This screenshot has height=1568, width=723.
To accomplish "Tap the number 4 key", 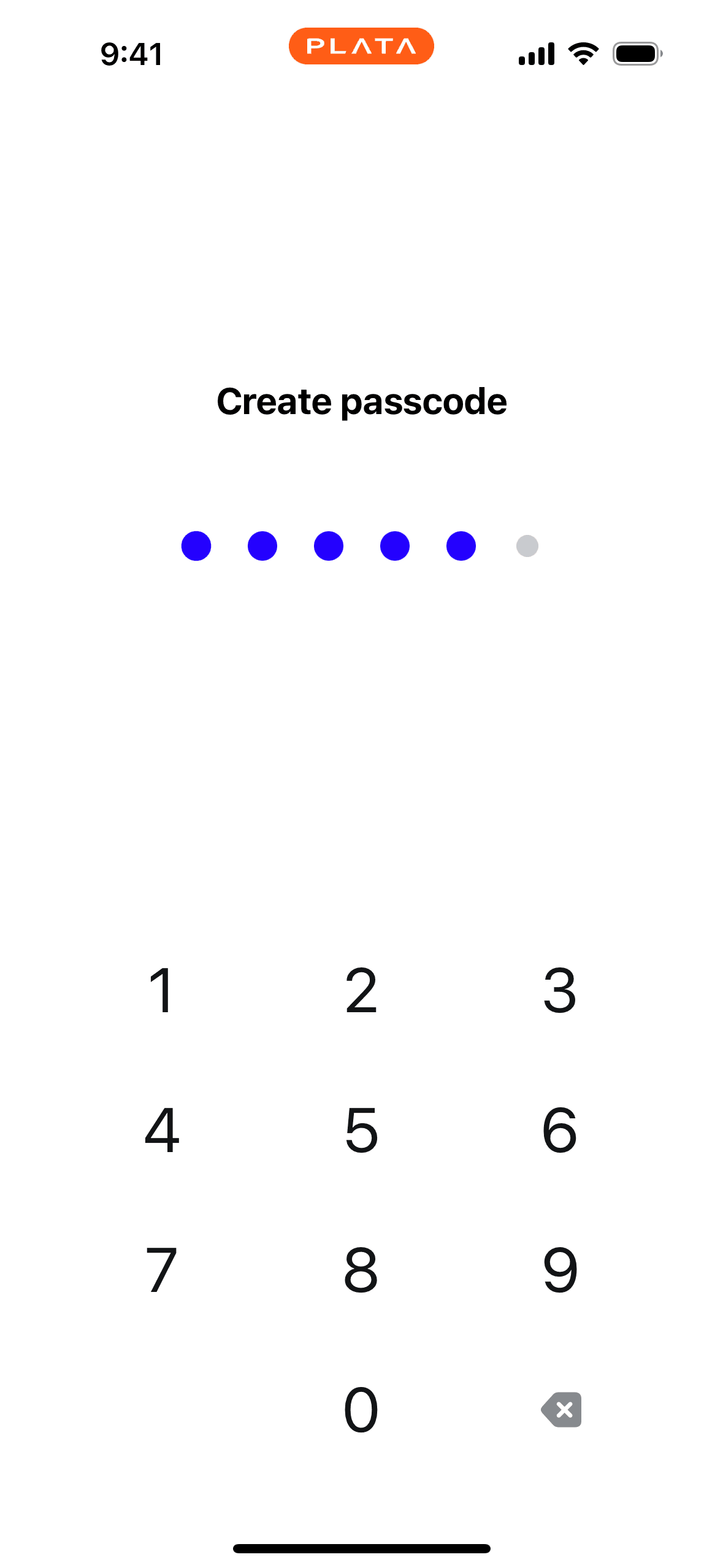I will pyautogui.click(x=162, y=1130).
